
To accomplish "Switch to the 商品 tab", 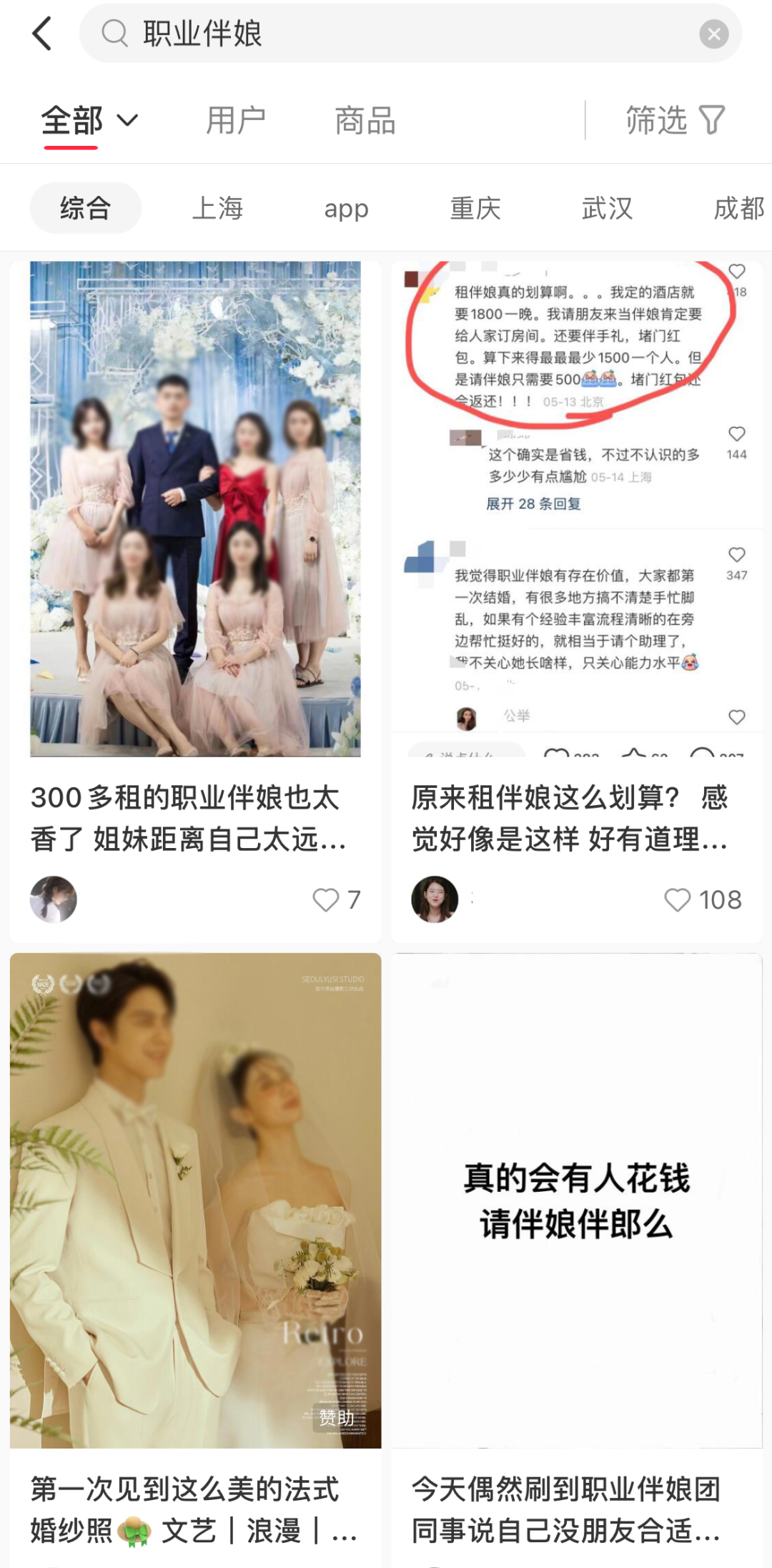I will (x=365, y=120).
